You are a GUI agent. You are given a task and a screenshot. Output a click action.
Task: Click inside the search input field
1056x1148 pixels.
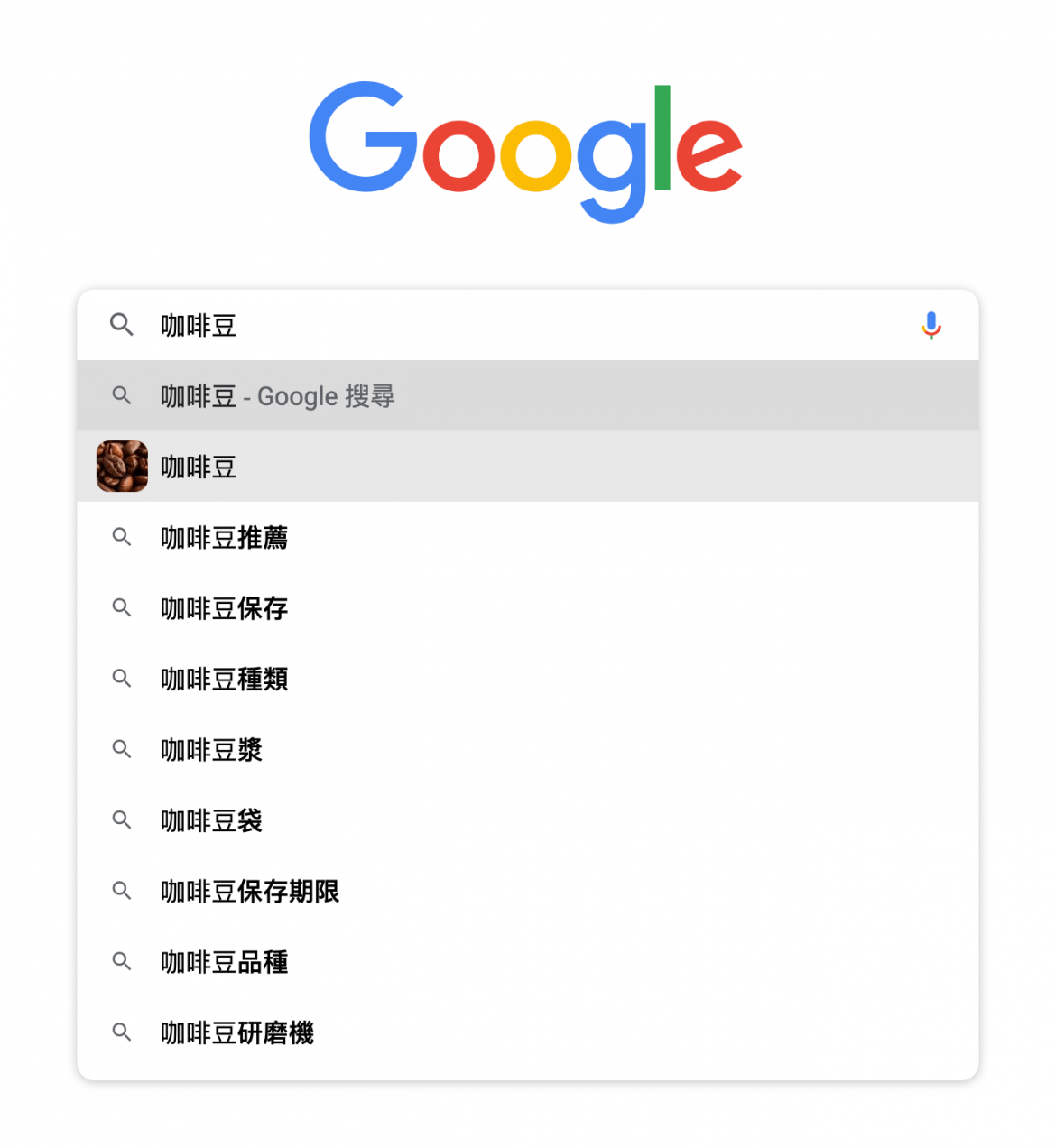click(451, 326)
